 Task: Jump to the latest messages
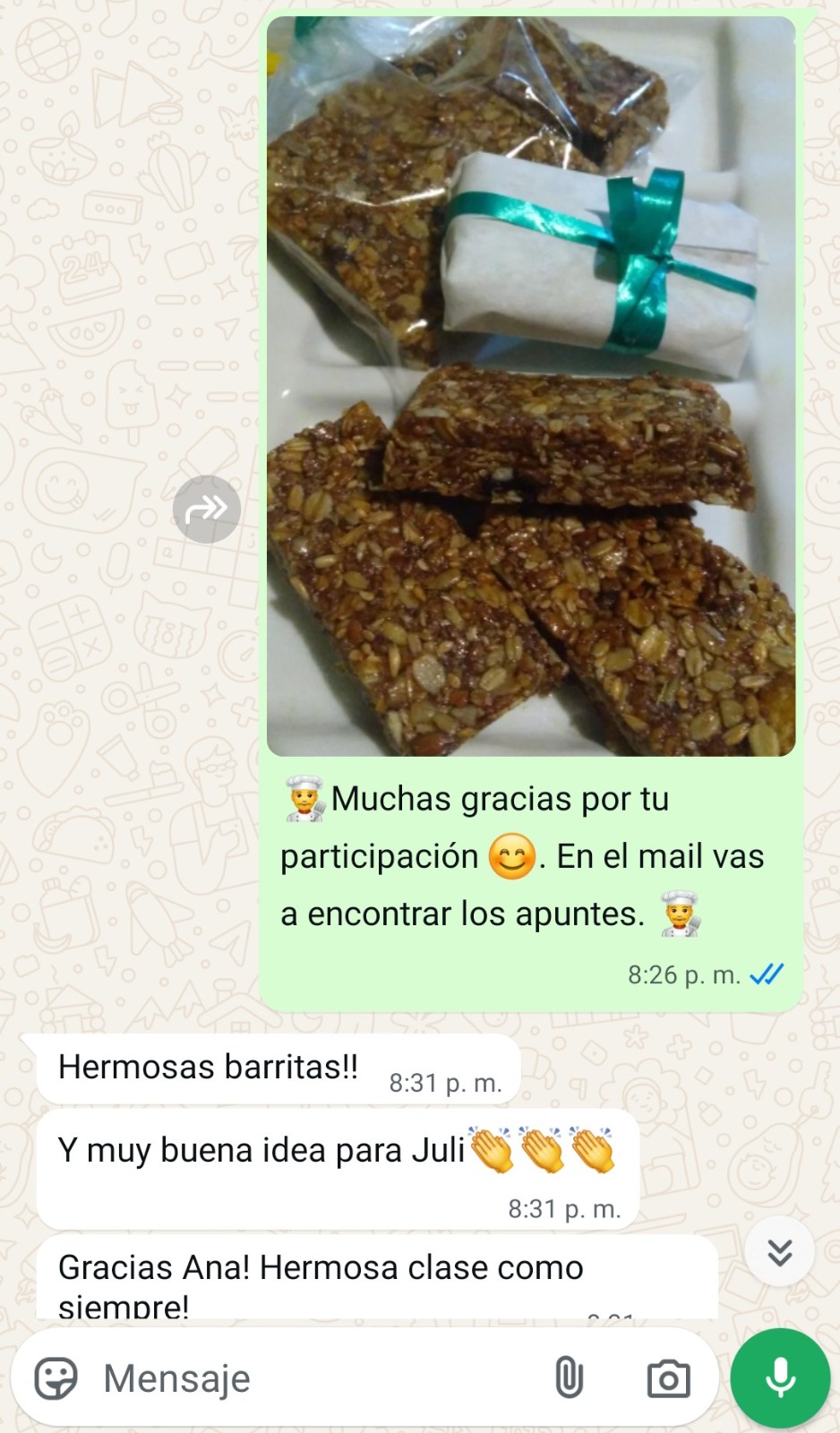pos(779,1251)
